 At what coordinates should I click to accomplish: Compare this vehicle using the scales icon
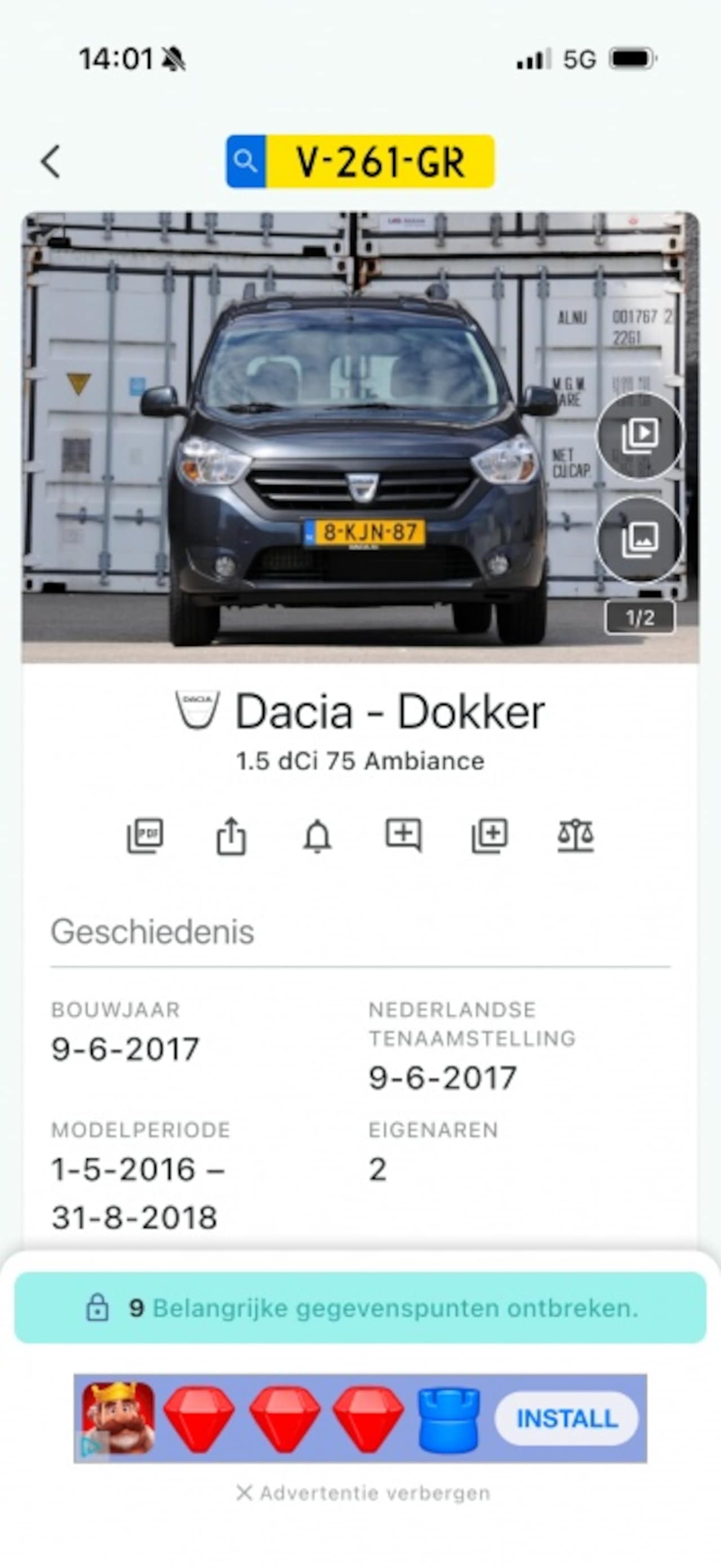(x=576, y=836)
